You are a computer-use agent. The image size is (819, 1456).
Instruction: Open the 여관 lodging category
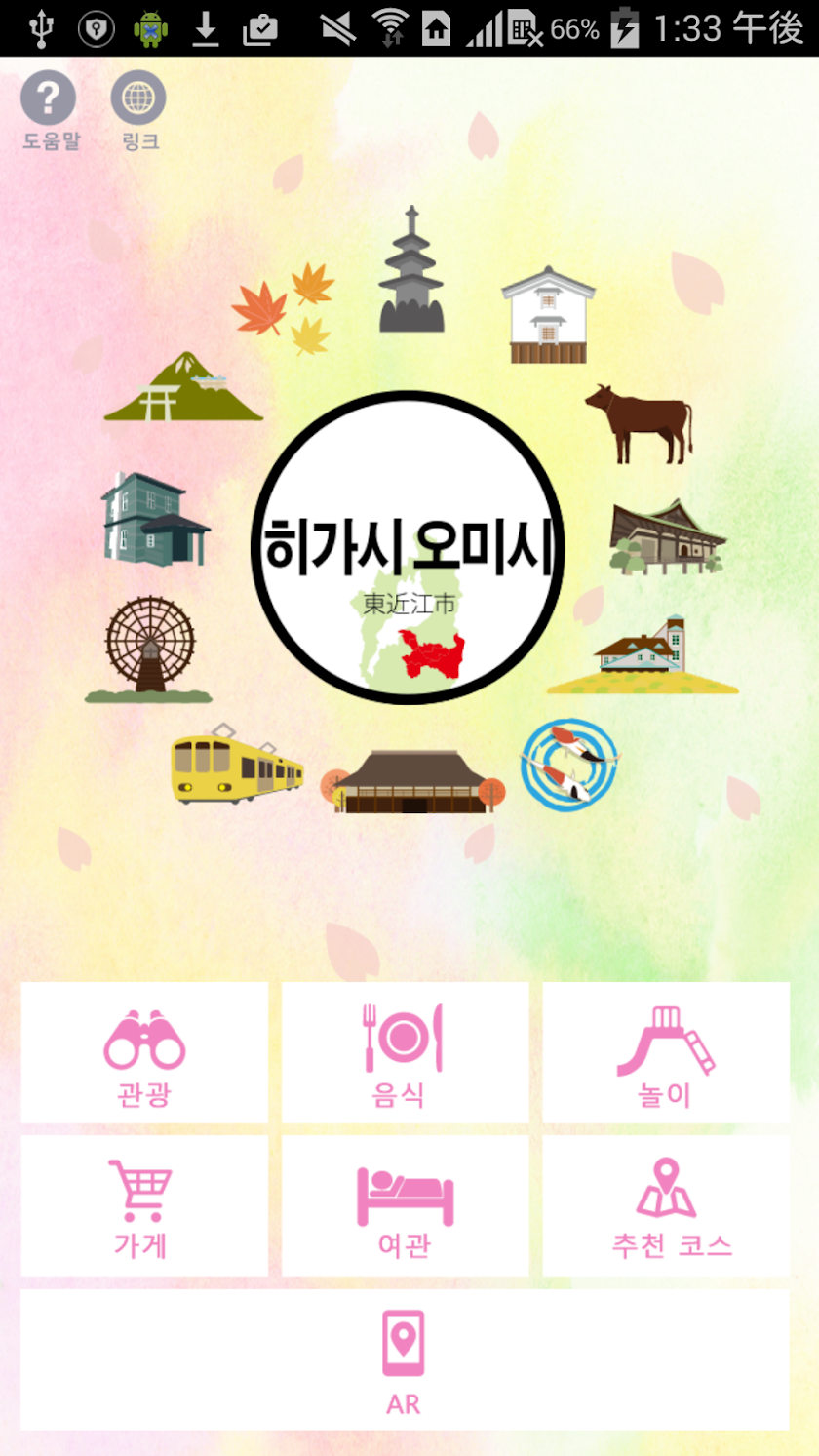(x=405, y=1205)
